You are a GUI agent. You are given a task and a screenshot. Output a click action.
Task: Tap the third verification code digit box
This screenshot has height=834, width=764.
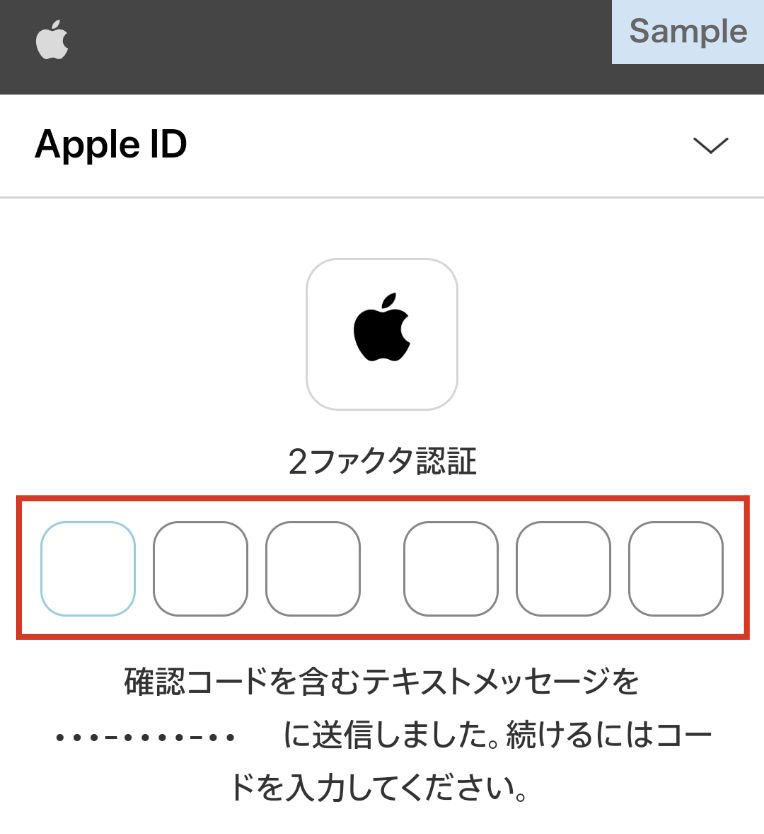tap(313, 568)
